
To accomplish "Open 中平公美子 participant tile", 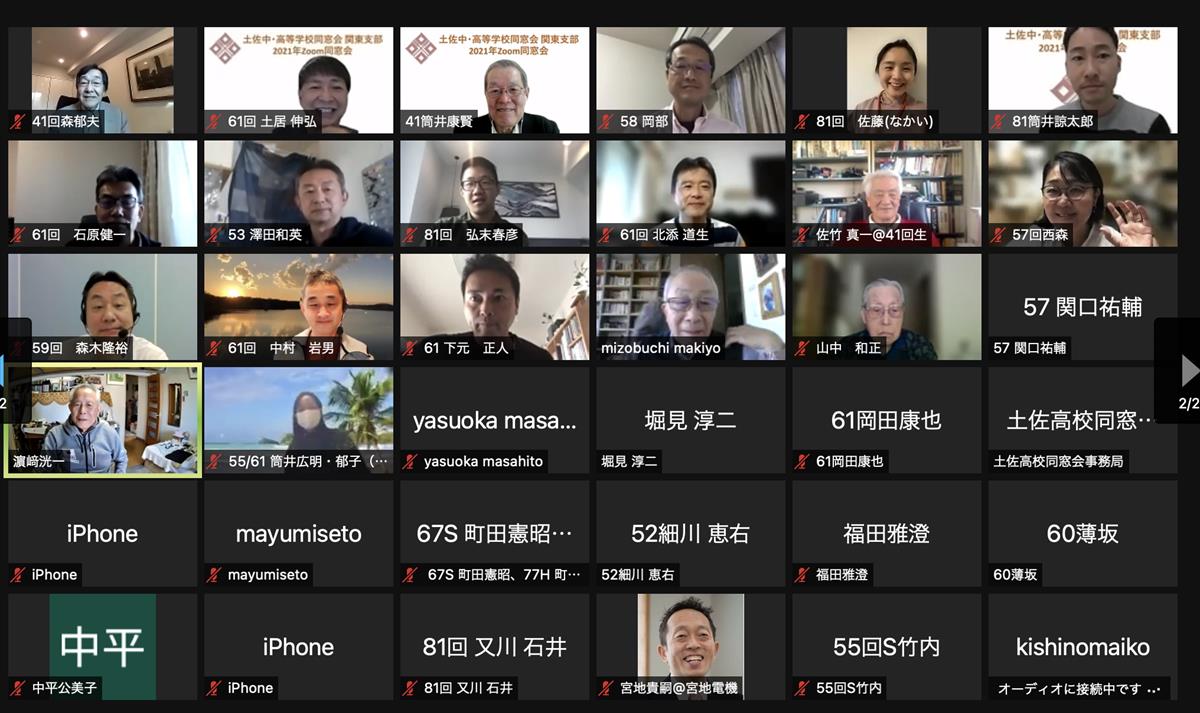I will pos(102,647).
